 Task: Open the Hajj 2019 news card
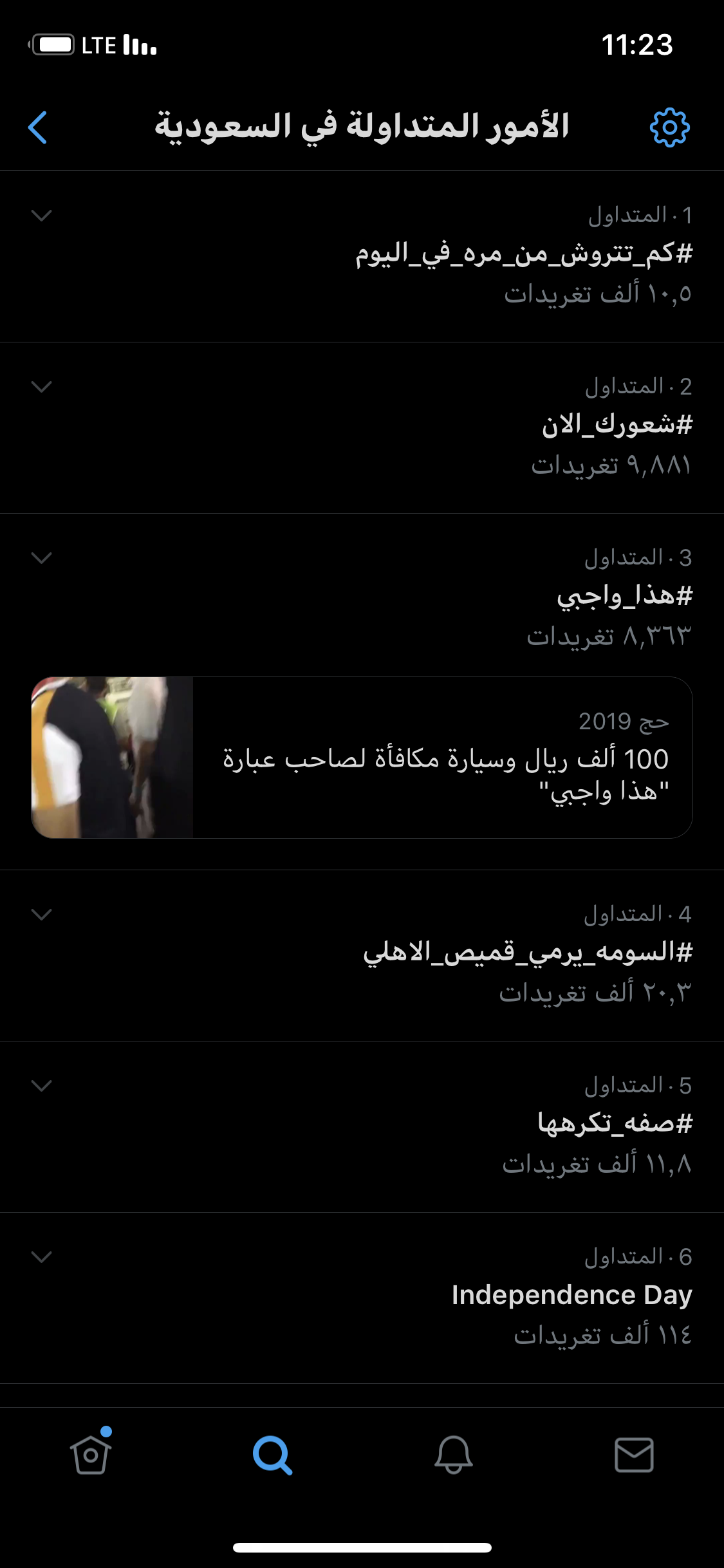click(x=362, y=758)
